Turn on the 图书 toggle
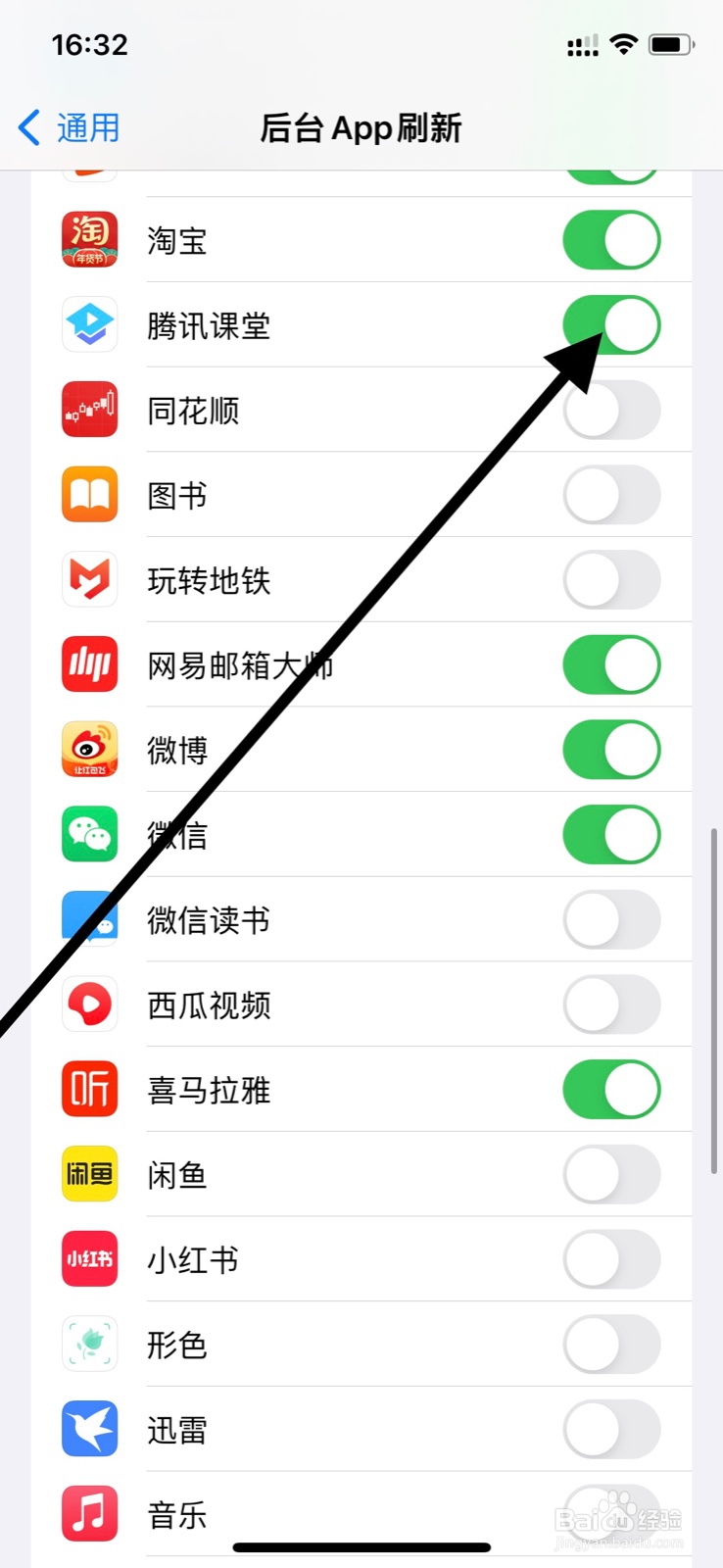Viewport: 723px width, 1568px height. point(611,495)
